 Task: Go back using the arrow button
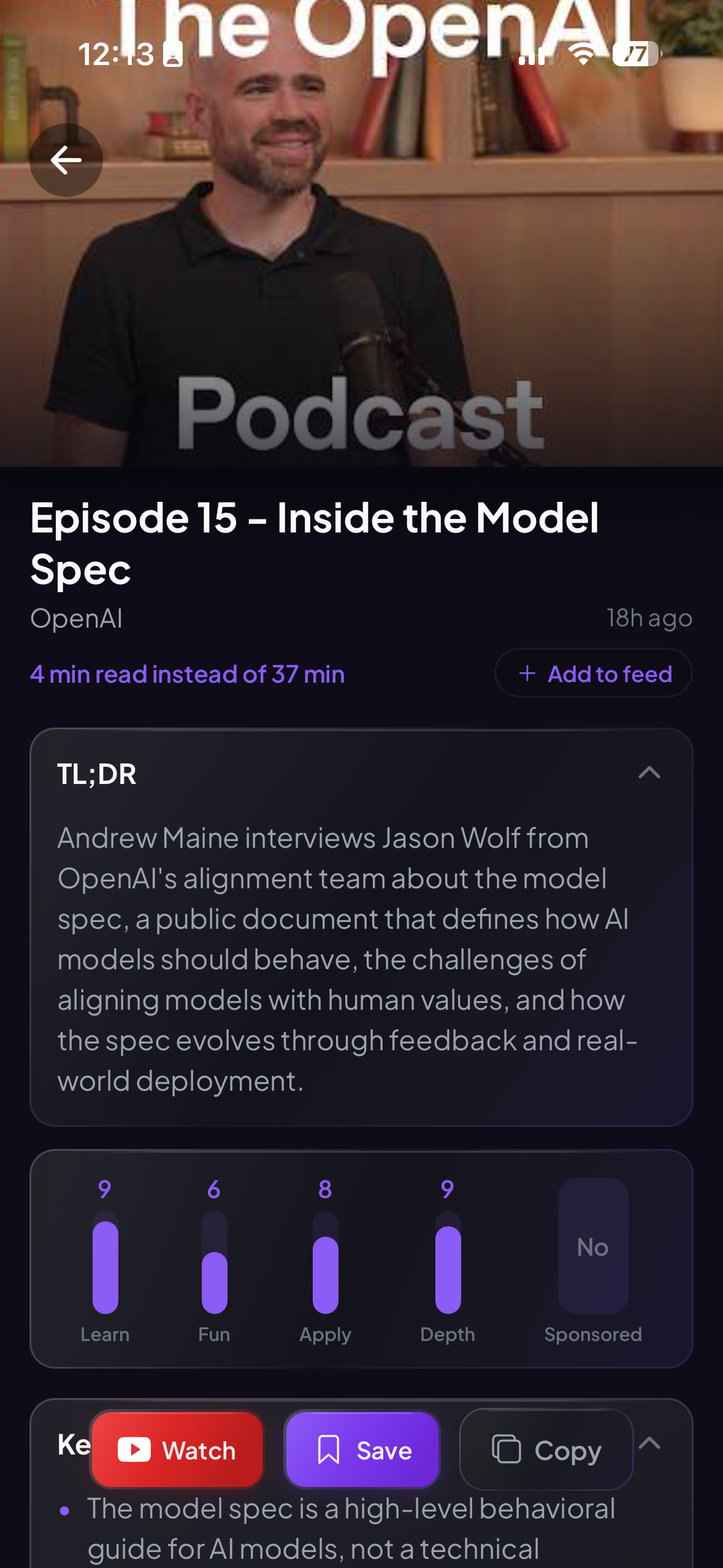[66, 160]
